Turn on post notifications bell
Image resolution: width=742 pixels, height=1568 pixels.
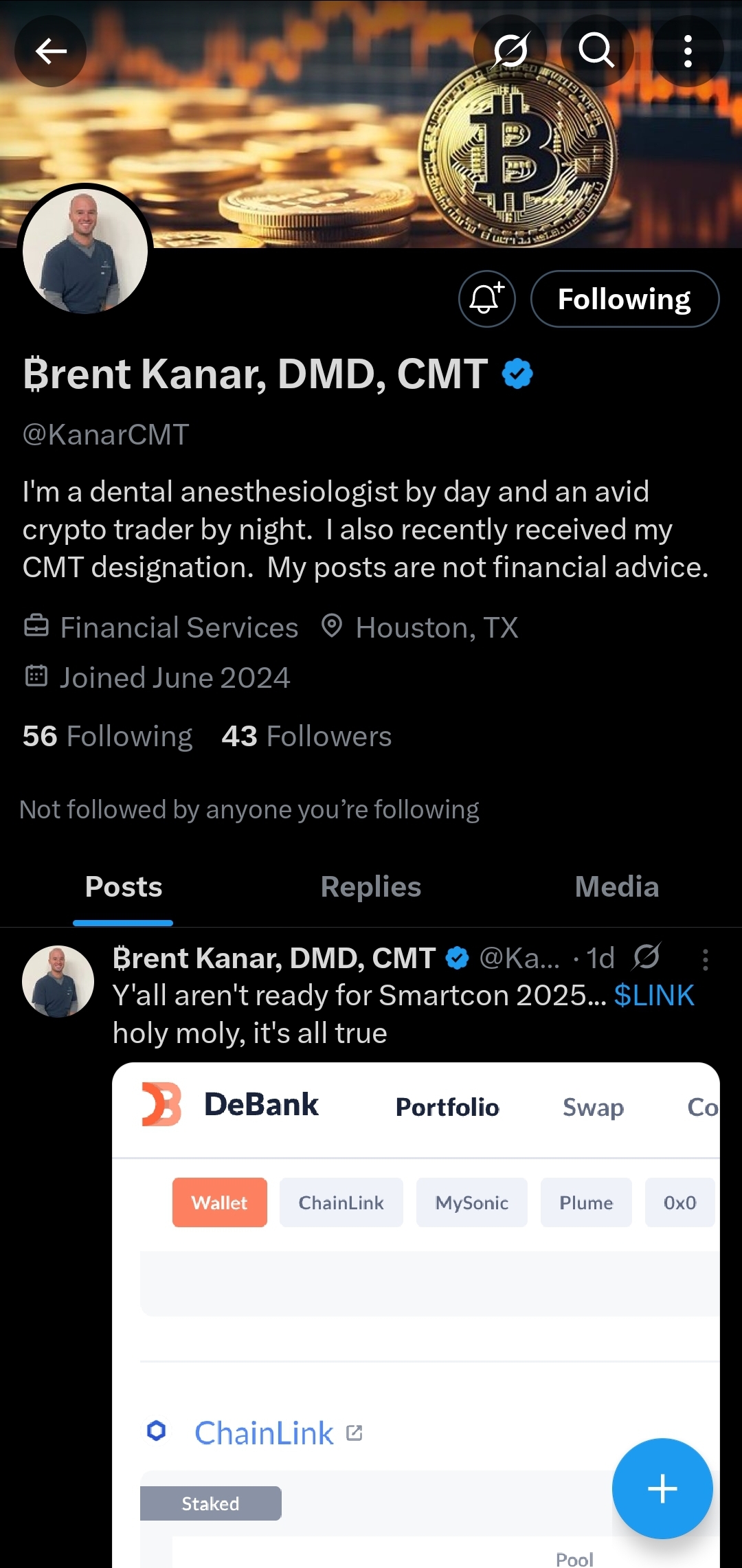[487, 299]
